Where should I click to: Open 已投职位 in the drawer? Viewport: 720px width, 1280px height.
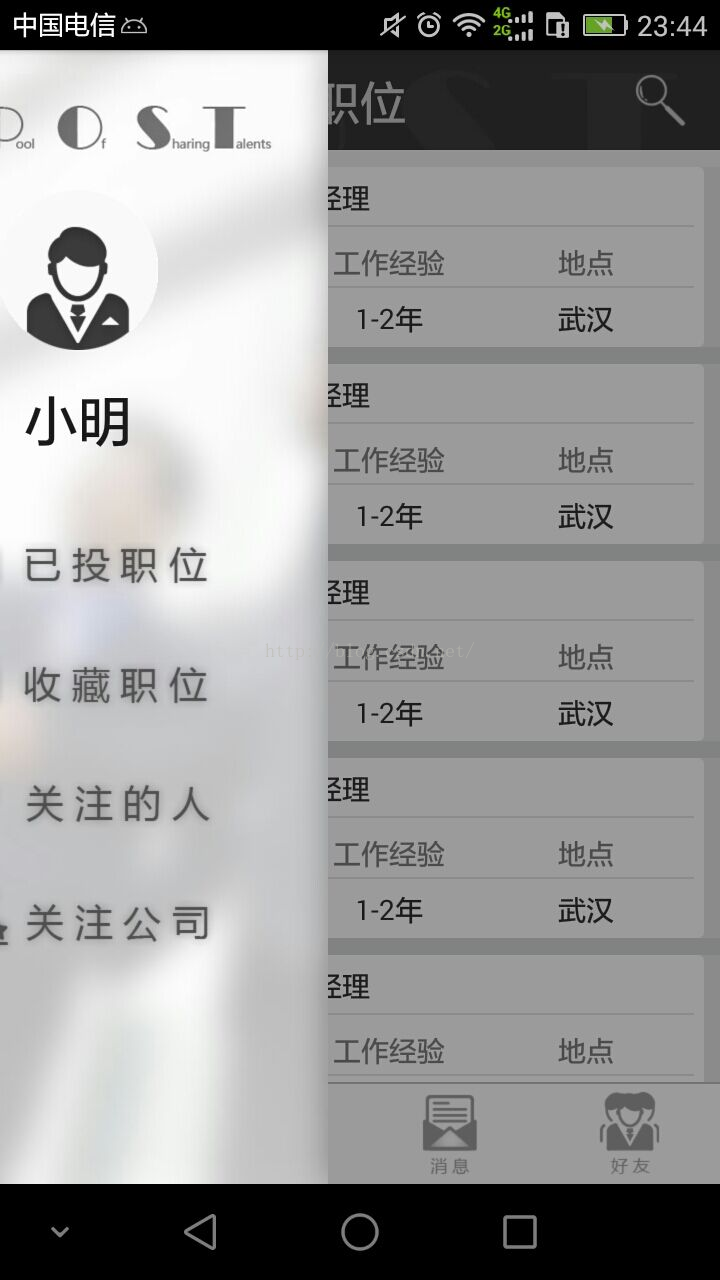[115, 566]
